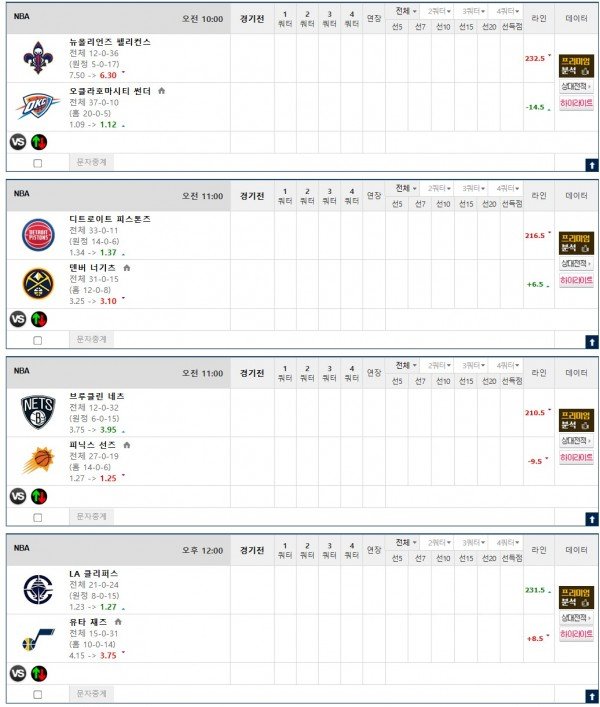Open 문자중계 for the 디트로이트 피스톤즈 game
Viewport: 600px width, 707px height.
pos(92,339)
